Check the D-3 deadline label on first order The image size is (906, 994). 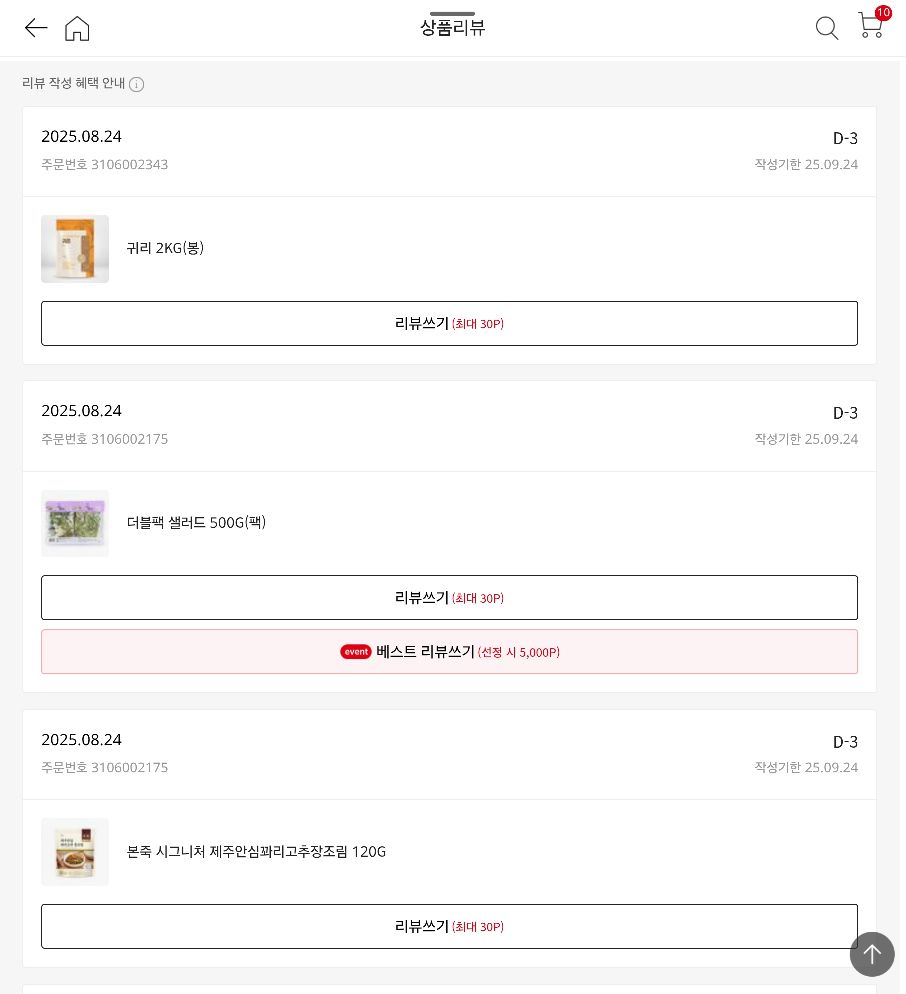tap(845, 138)
